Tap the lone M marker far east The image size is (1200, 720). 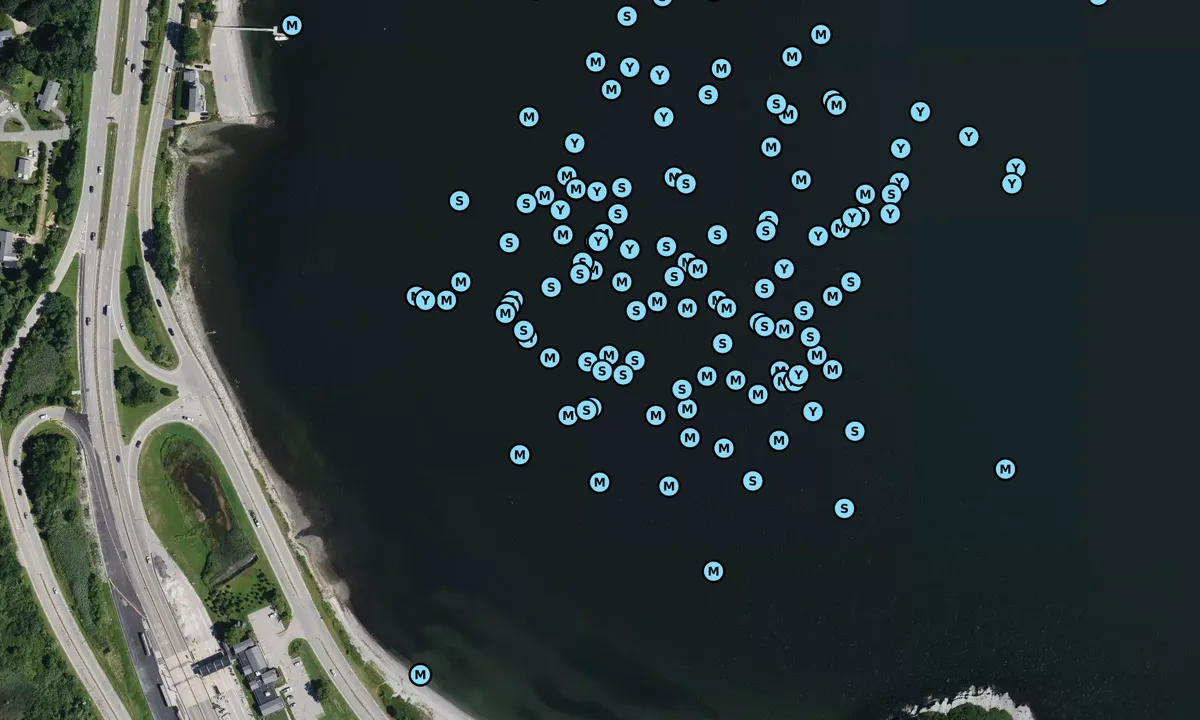(x=1005, y=469)
